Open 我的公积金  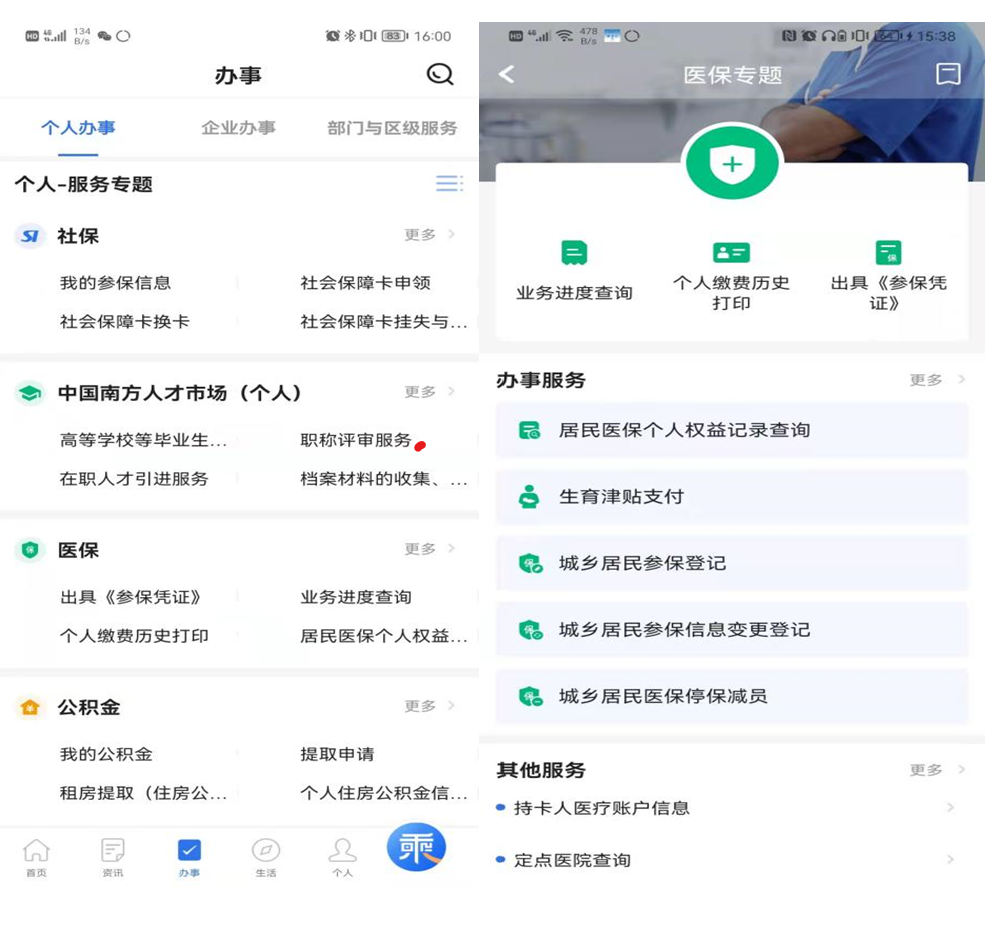(x=106, y=754)
